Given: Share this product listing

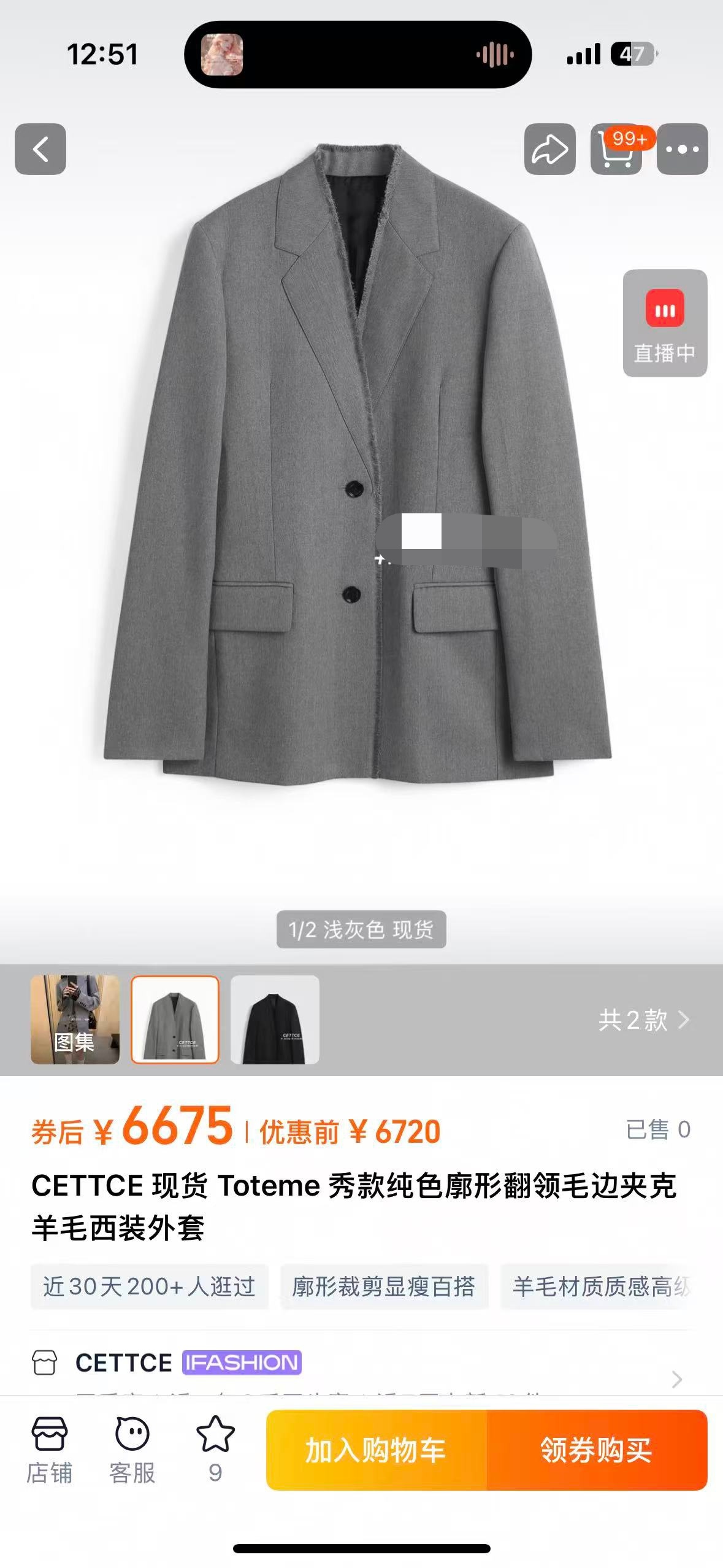Looking at the screenshot, I should point(549,149).
